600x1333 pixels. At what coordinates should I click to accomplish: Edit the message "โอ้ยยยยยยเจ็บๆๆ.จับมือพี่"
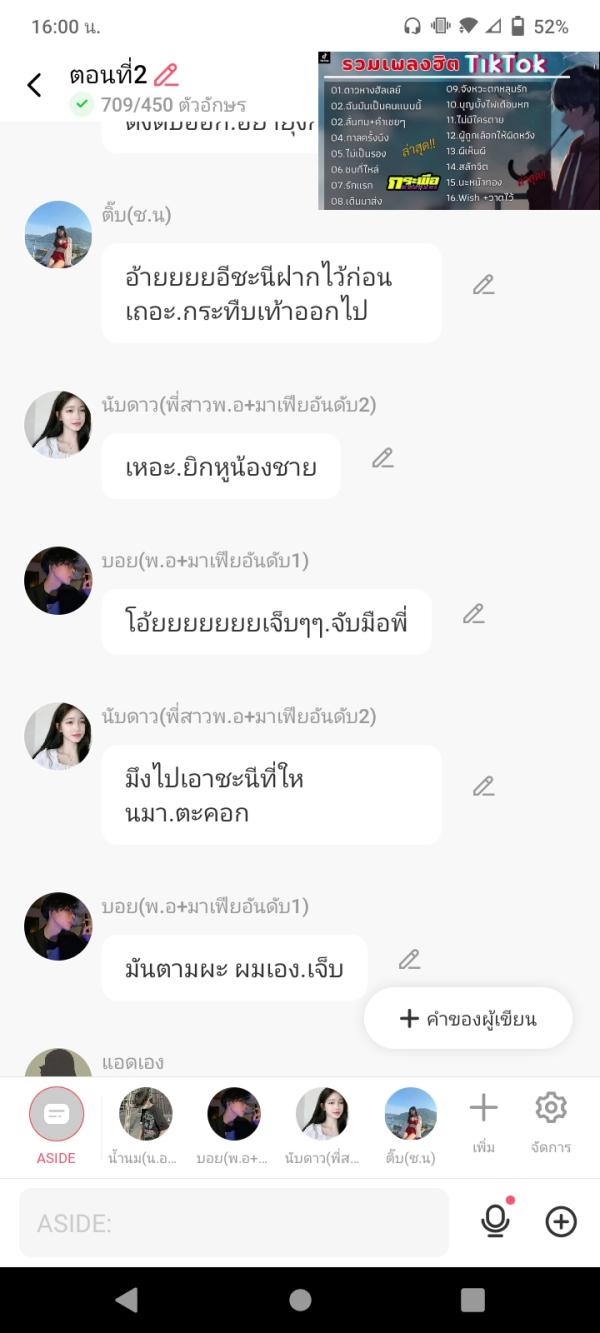click(x=474, y=614)
